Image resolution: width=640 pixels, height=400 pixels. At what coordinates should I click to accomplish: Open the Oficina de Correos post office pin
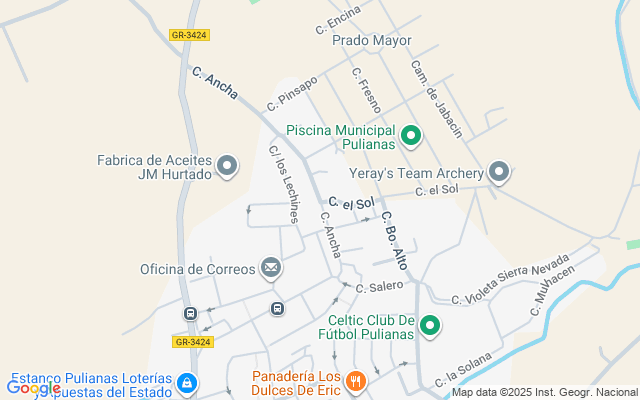271,268
